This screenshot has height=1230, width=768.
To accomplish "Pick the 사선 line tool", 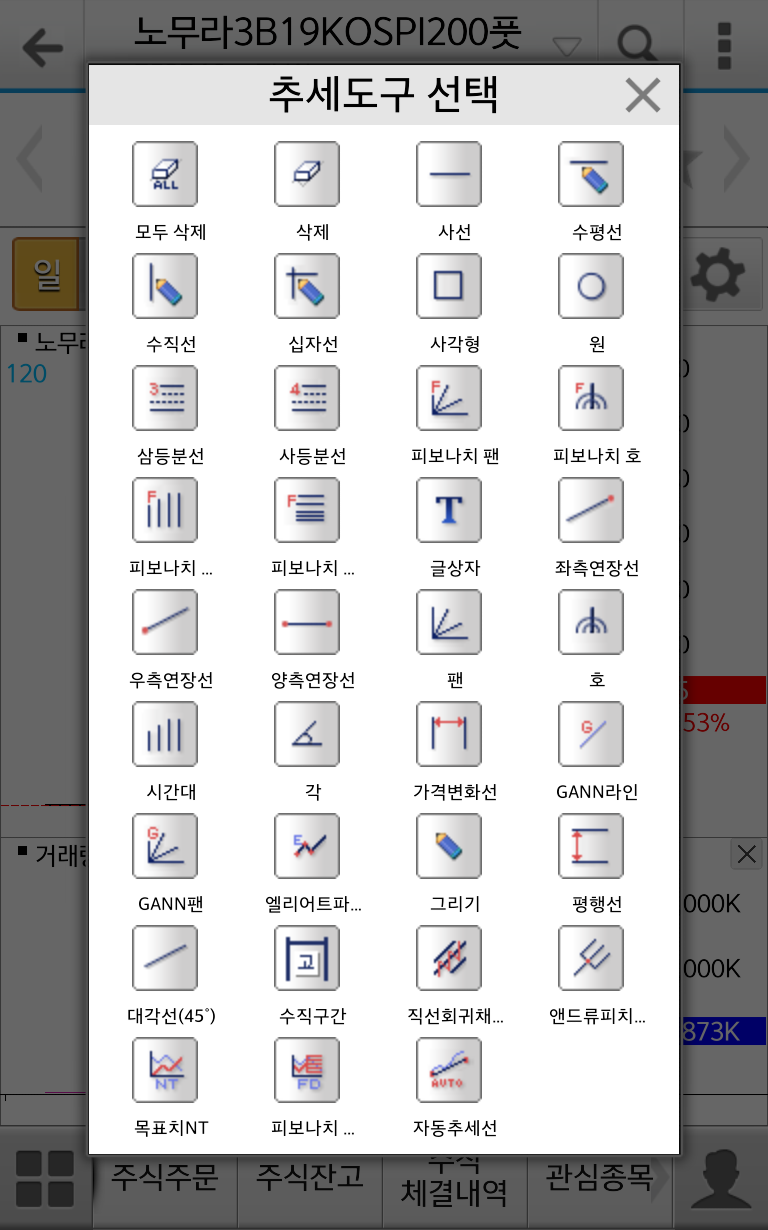I will (x=449, y=174).
